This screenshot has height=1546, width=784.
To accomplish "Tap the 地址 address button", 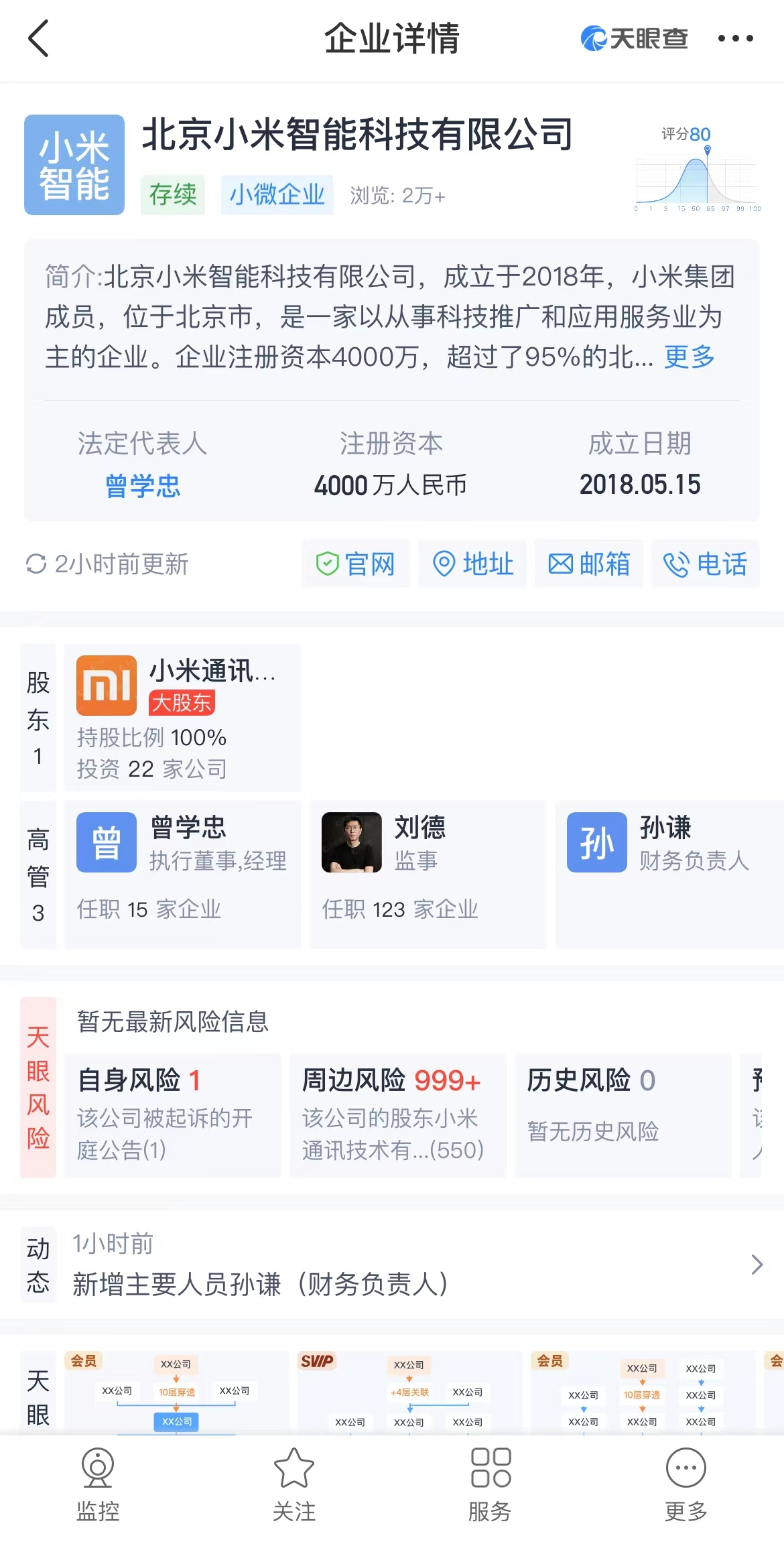I will click(x=472, y=564).
